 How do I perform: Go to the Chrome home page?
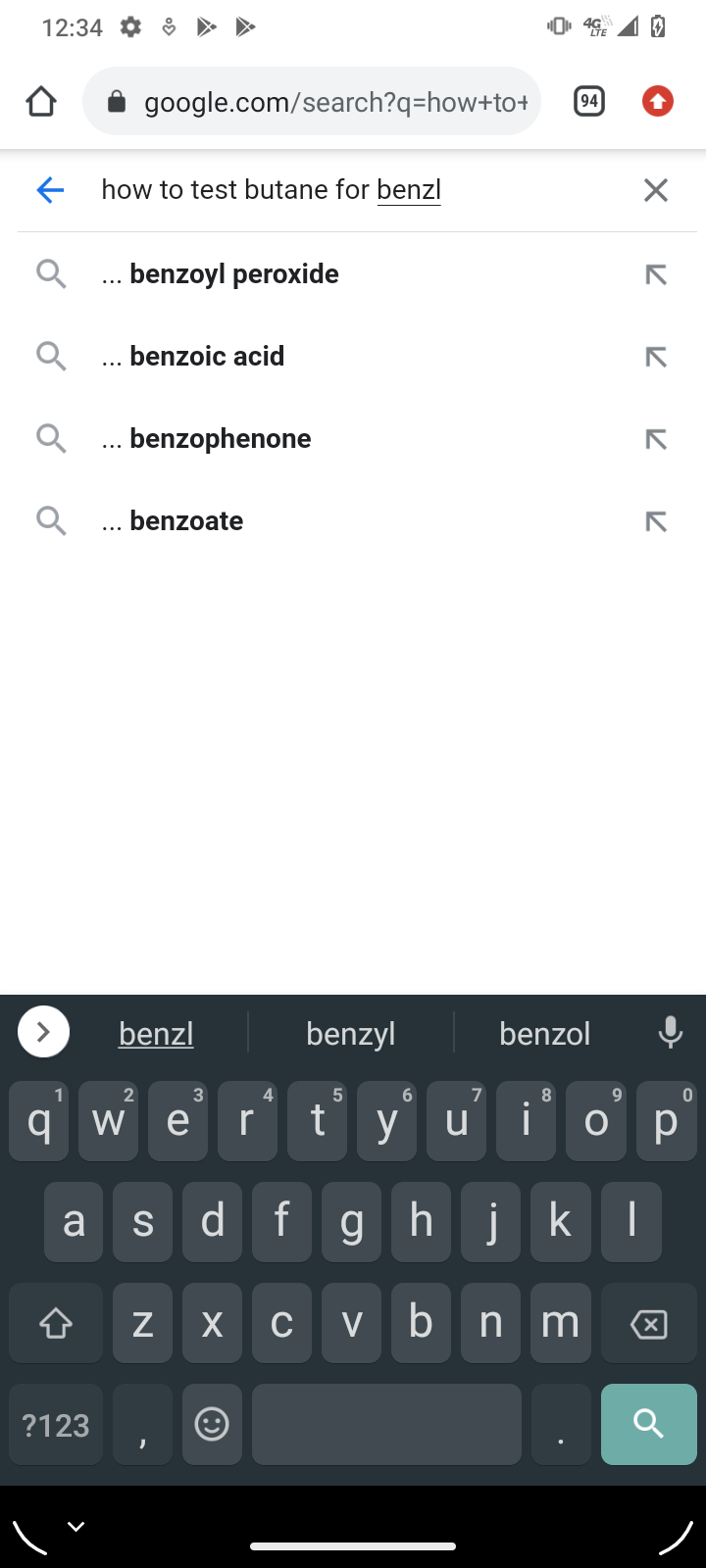click(x=41, y=101)
